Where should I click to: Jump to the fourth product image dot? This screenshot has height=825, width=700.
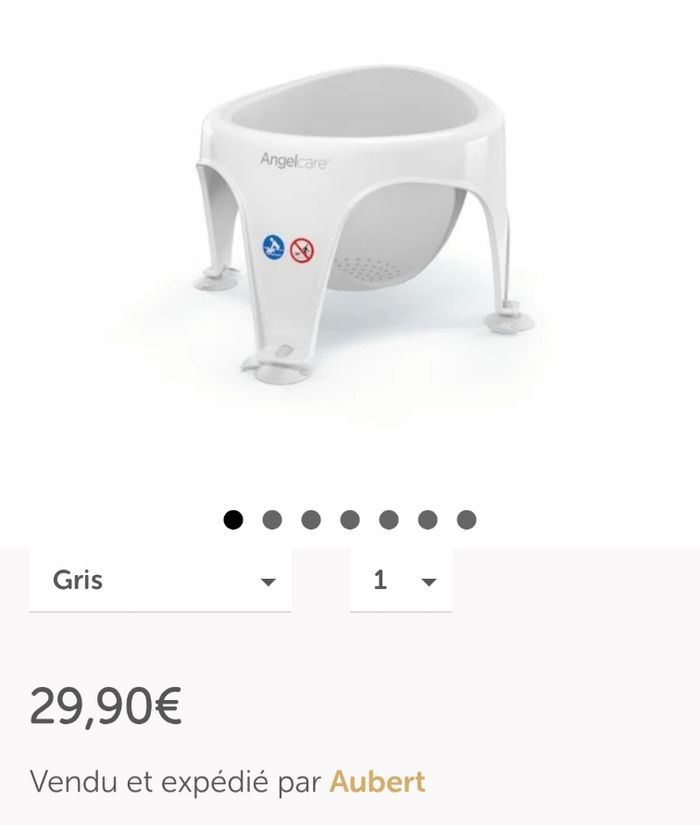tap(349, 519)
